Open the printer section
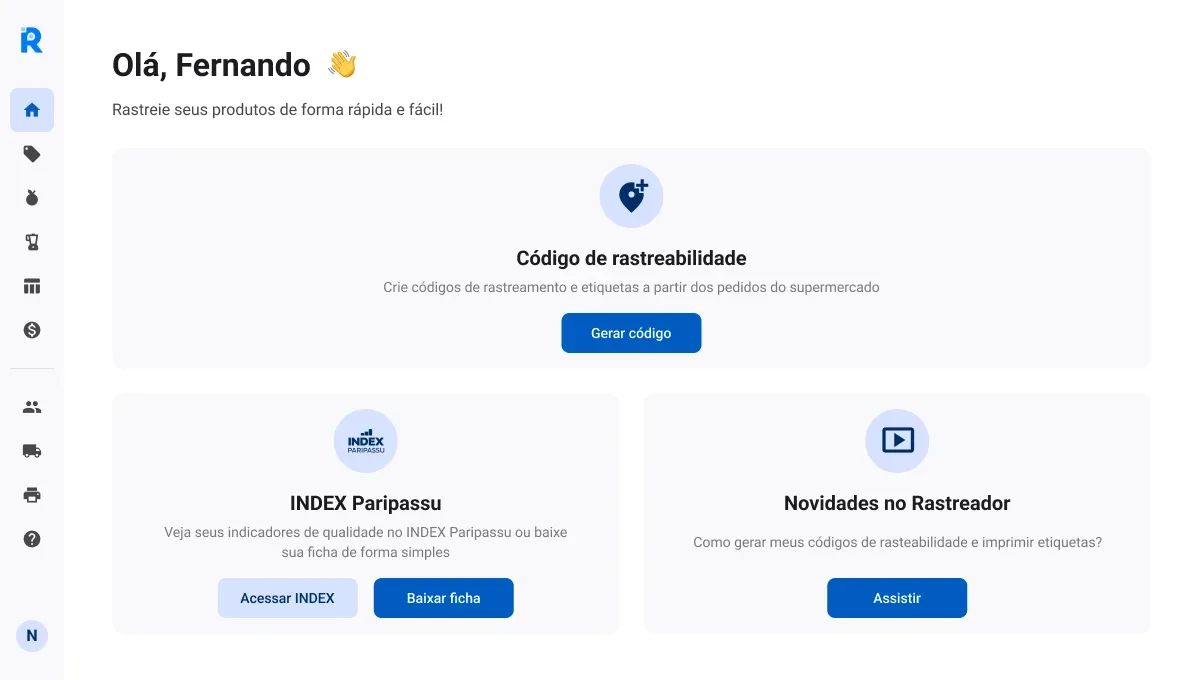Image resolution: width=1200 pixels, height=680 pixels. [x=32, y=495]
